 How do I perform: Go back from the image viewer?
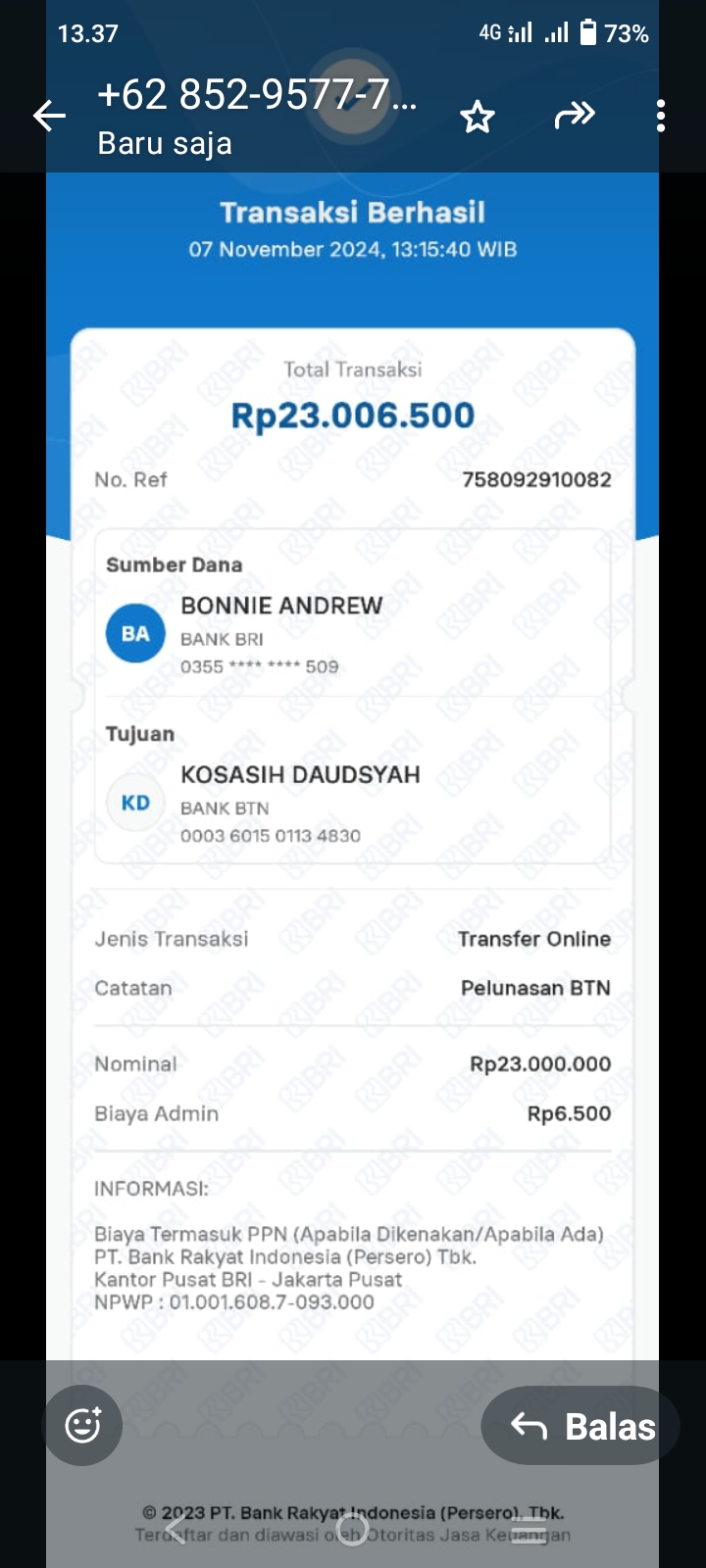49,117
